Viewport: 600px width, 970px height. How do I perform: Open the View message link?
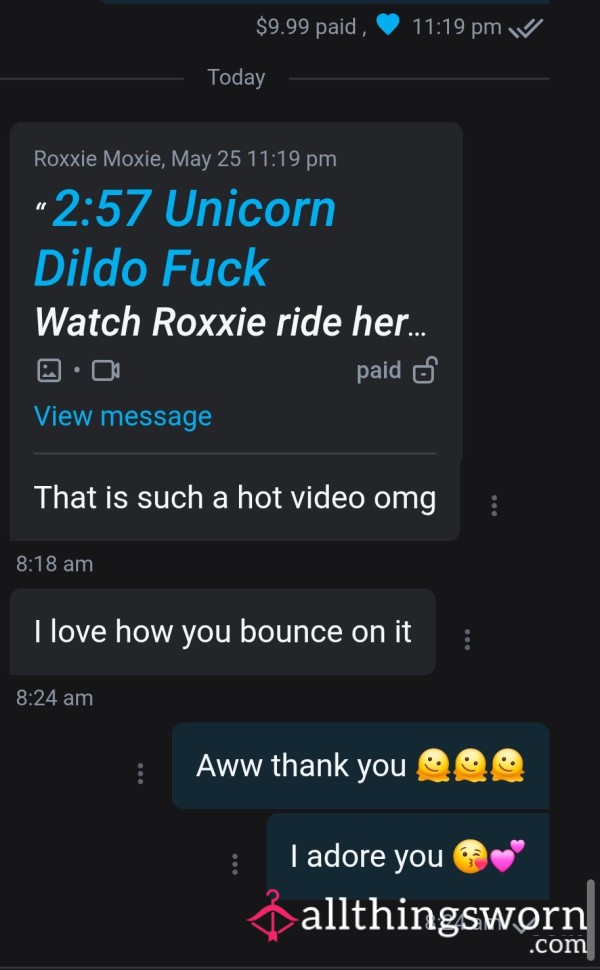(122, 416)
